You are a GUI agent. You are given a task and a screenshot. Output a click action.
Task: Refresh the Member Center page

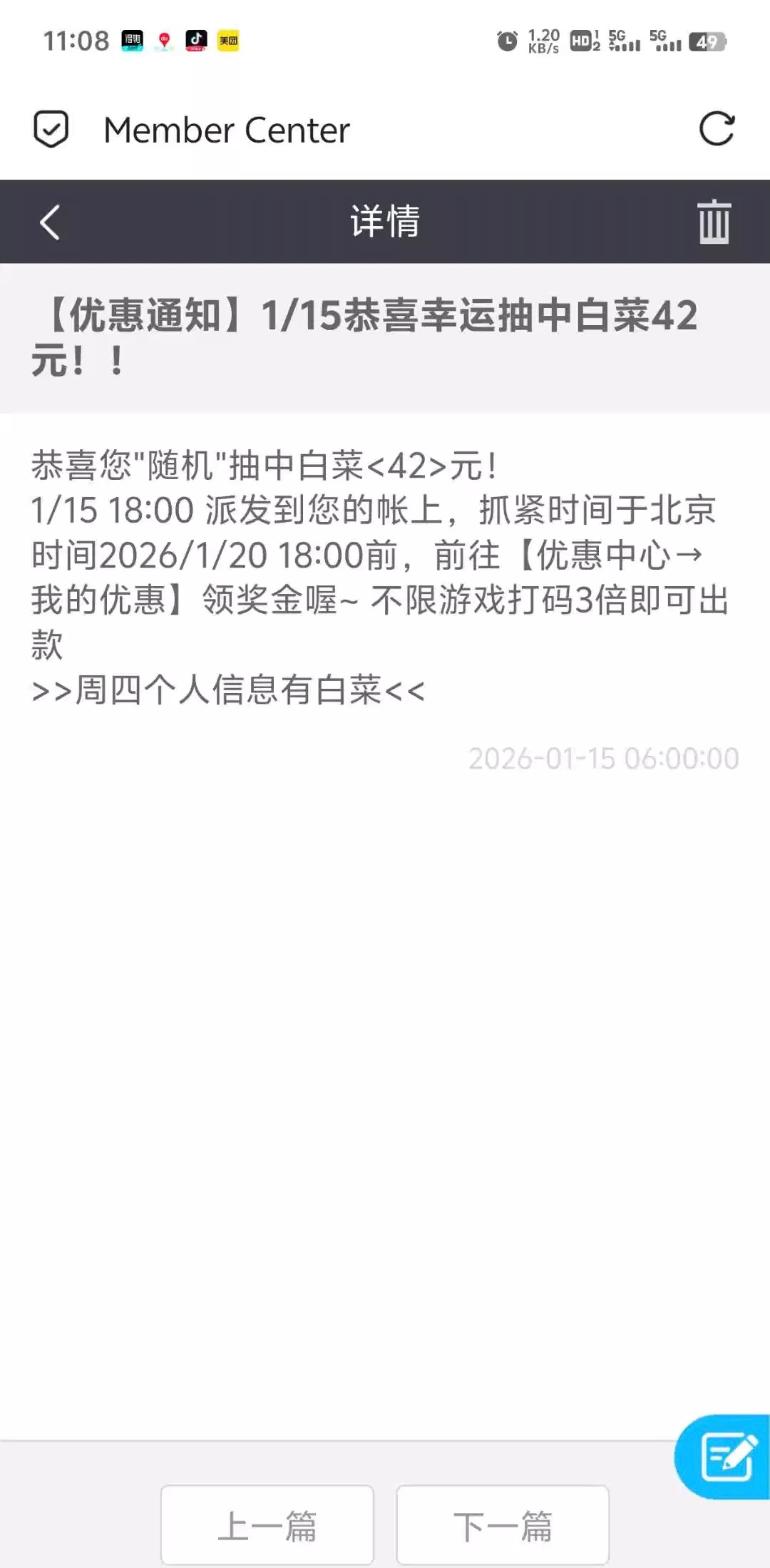pos(716,130)
